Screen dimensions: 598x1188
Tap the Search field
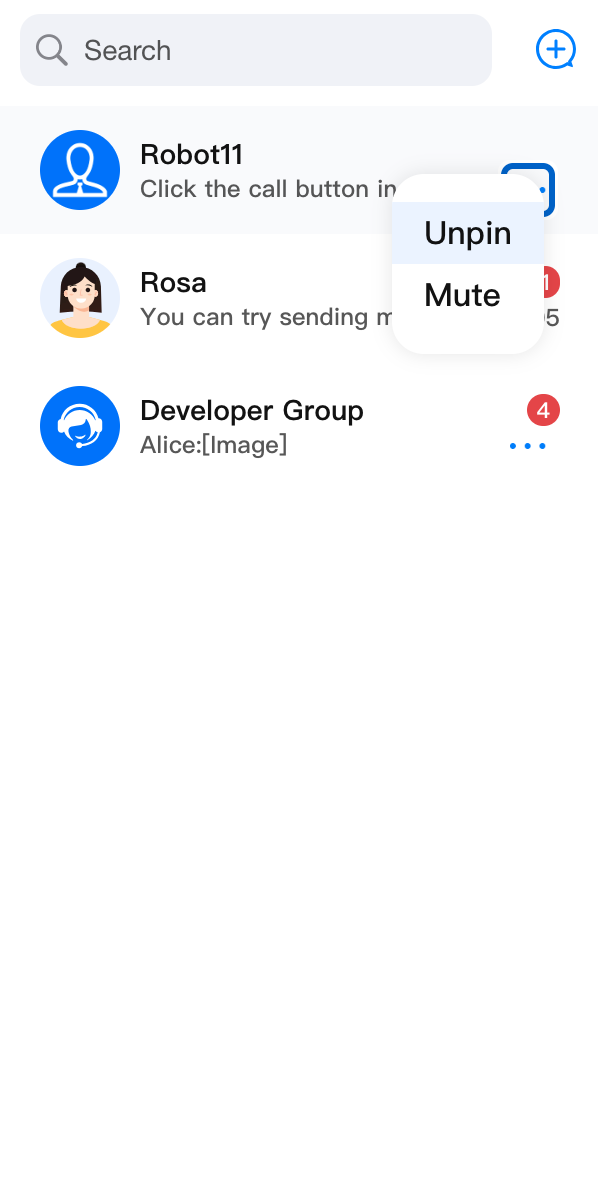pos(255,50)
